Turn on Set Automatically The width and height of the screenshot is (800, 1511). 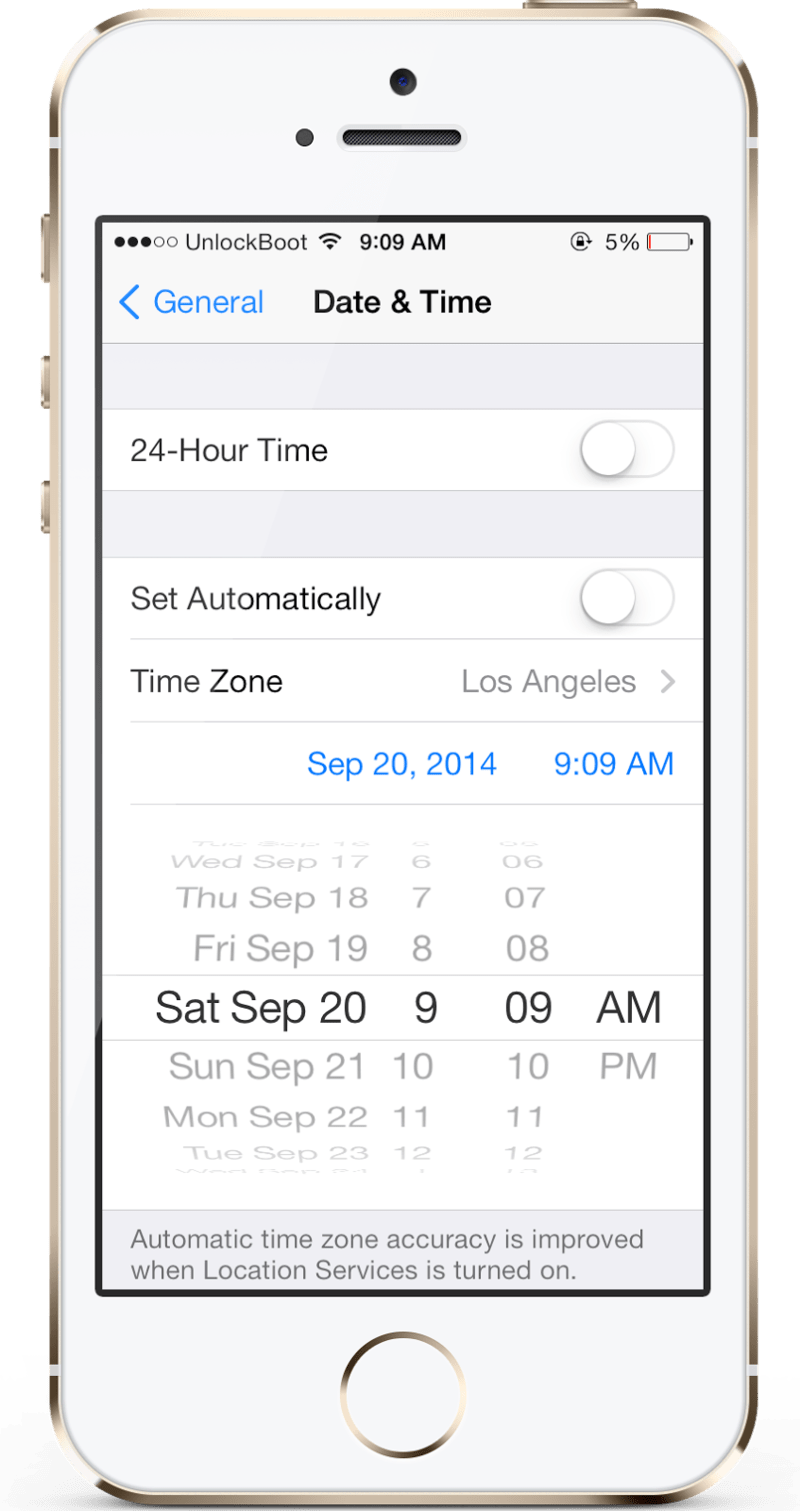[626, 598]
